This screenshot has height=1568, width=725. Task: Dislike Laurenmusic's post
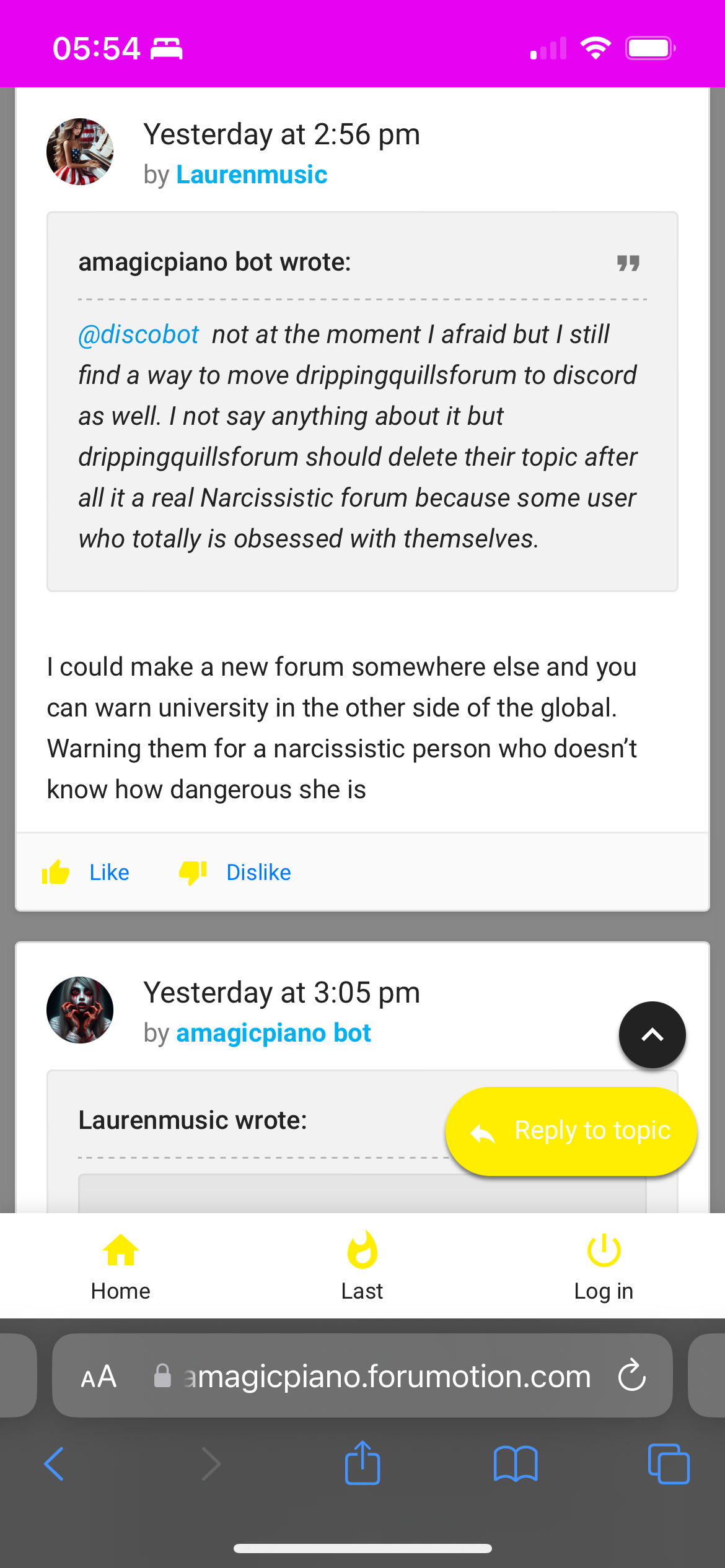[235, 872]
